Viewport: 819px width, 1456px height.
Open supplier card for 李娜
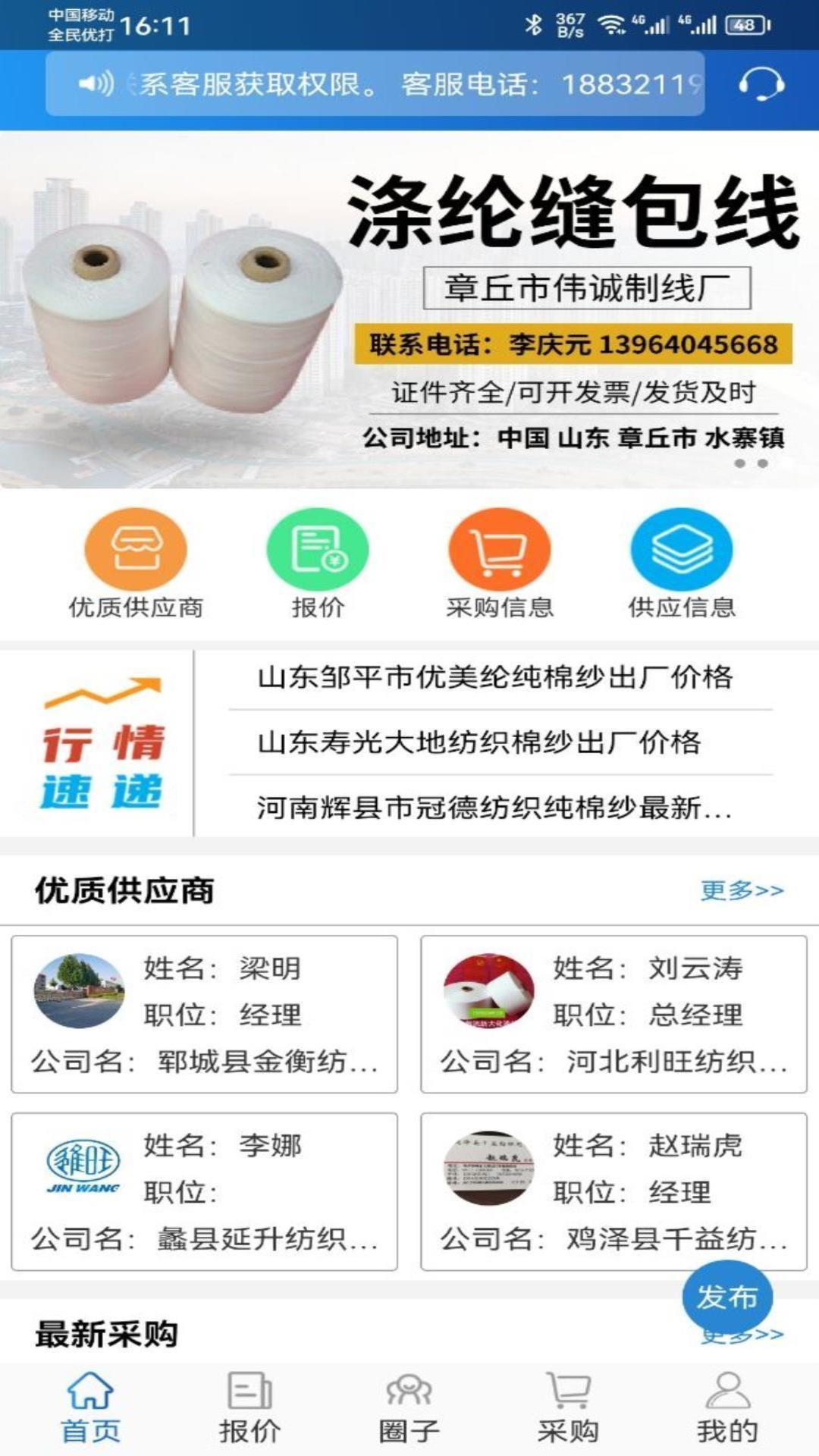[x=204, y=1191]
